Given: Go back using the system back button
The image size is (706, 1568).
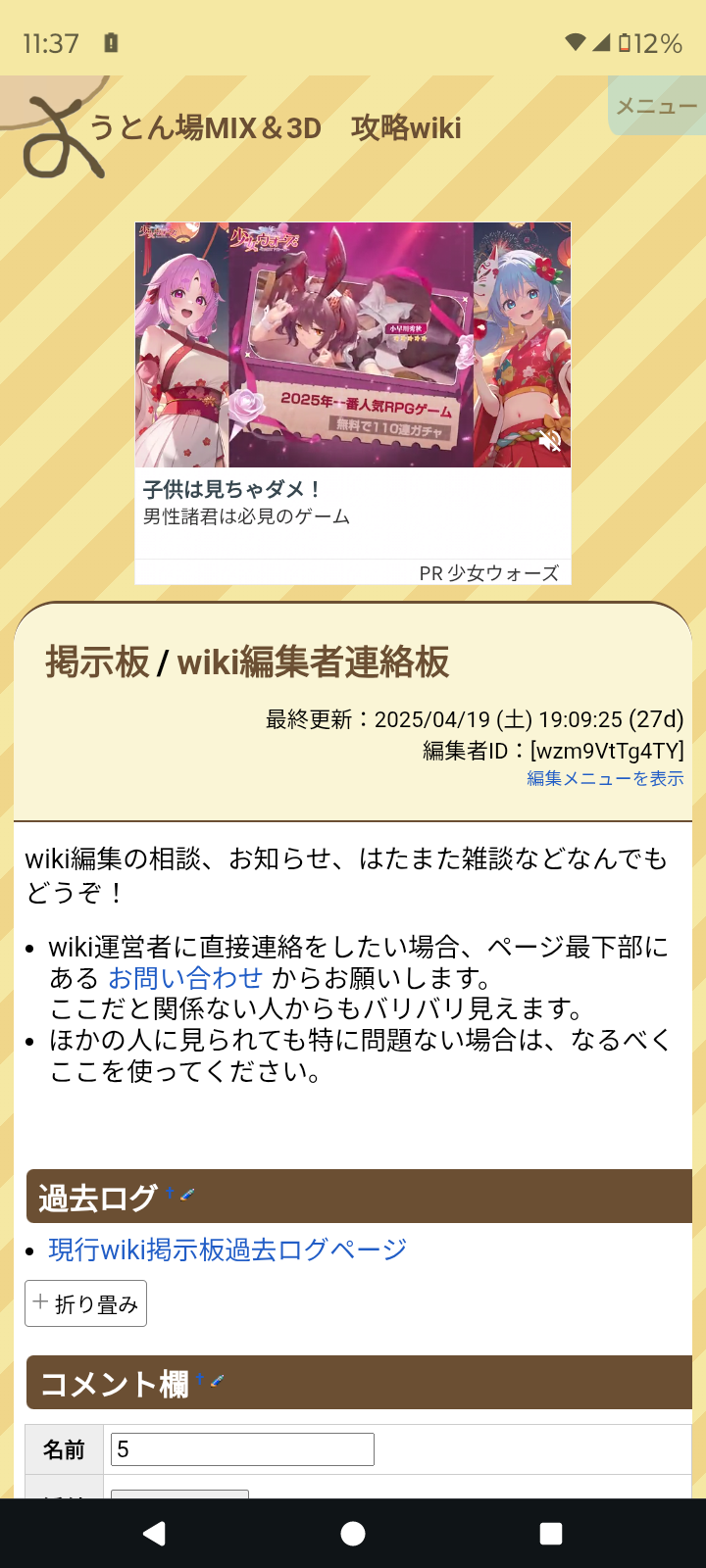Looking at the screenshot, I should (x=154, y=1534).
